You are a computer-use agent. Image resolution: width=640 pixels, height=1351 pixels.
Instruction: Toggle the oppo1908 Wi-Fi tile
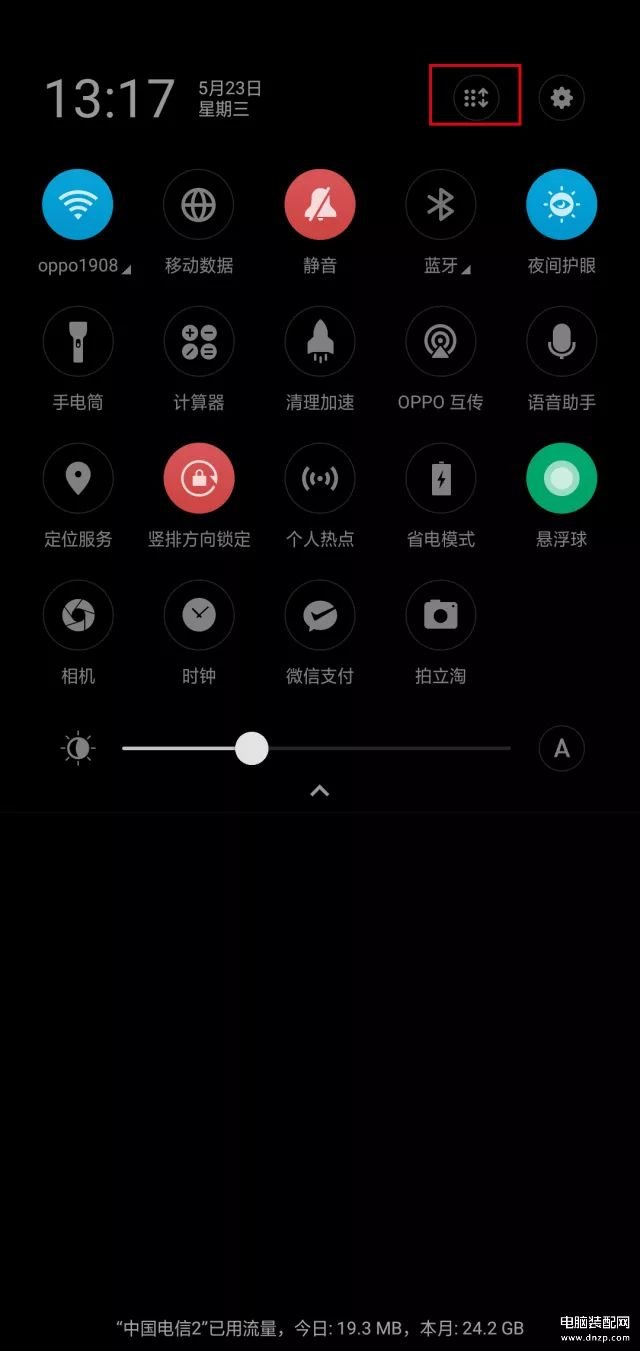(x=78, y=205)
